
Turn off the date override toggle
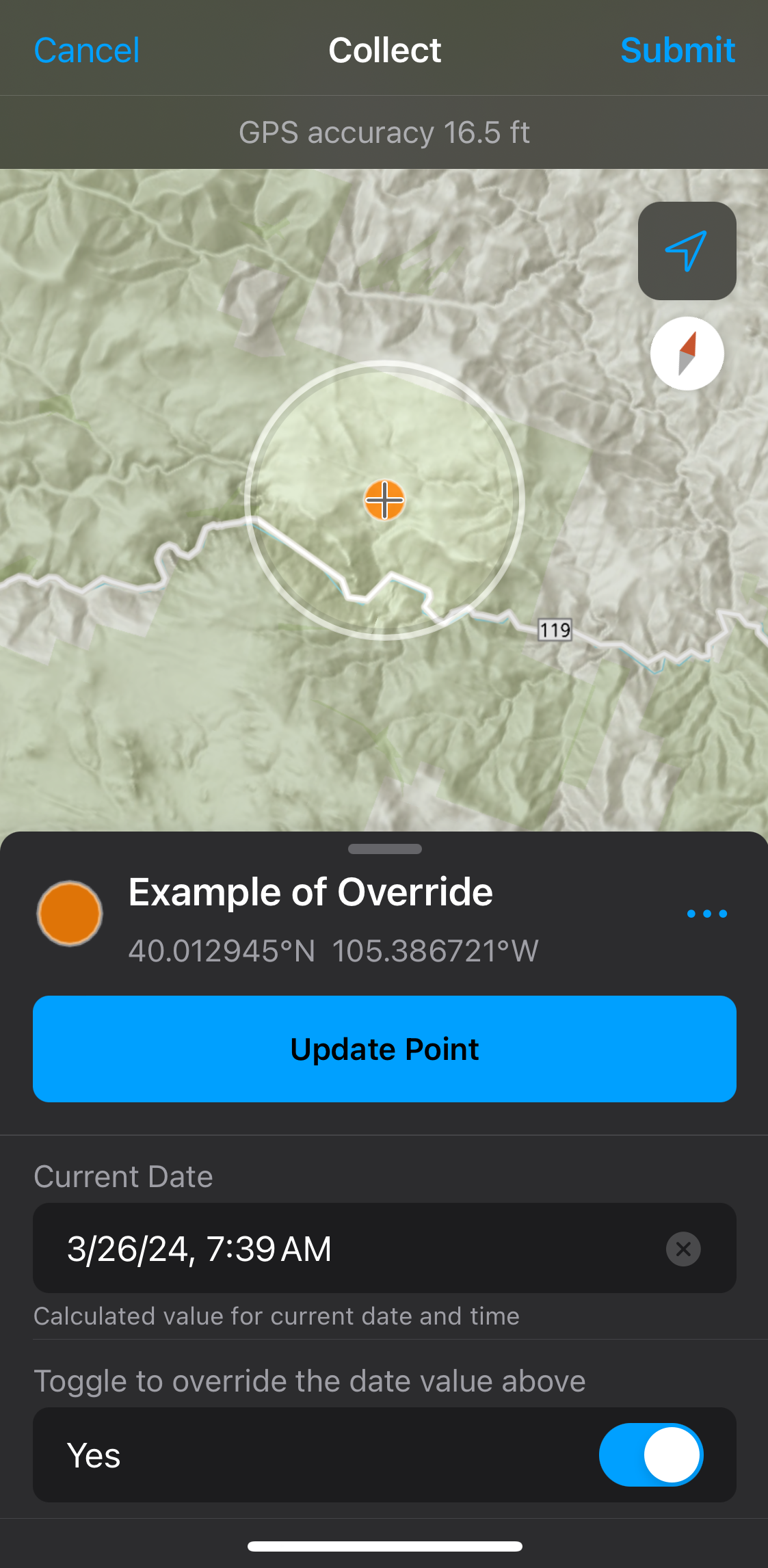[x=651, y=1455]
